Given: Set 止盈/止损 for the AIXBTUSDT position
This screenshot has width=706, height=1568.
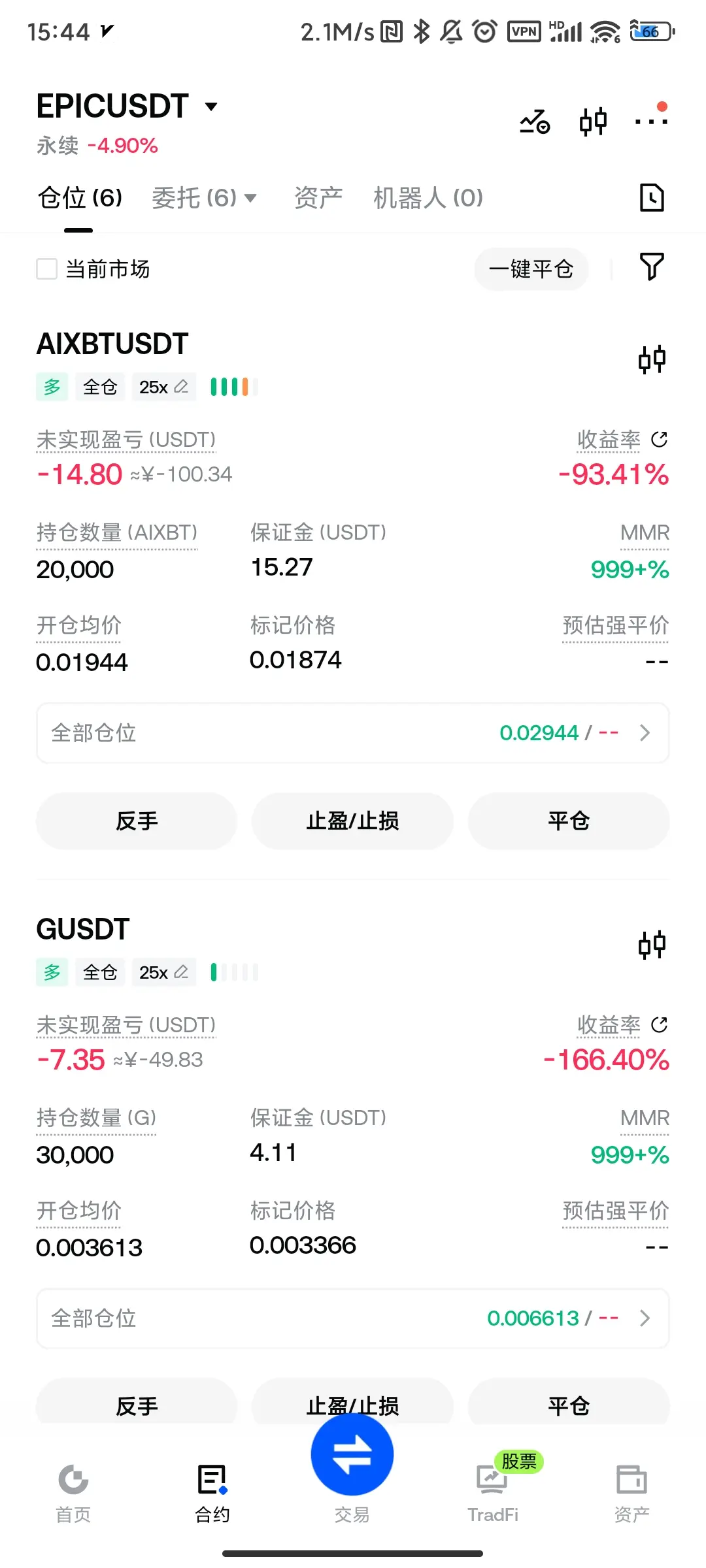Looking at the screenshot, I should [x=352, y=821].
